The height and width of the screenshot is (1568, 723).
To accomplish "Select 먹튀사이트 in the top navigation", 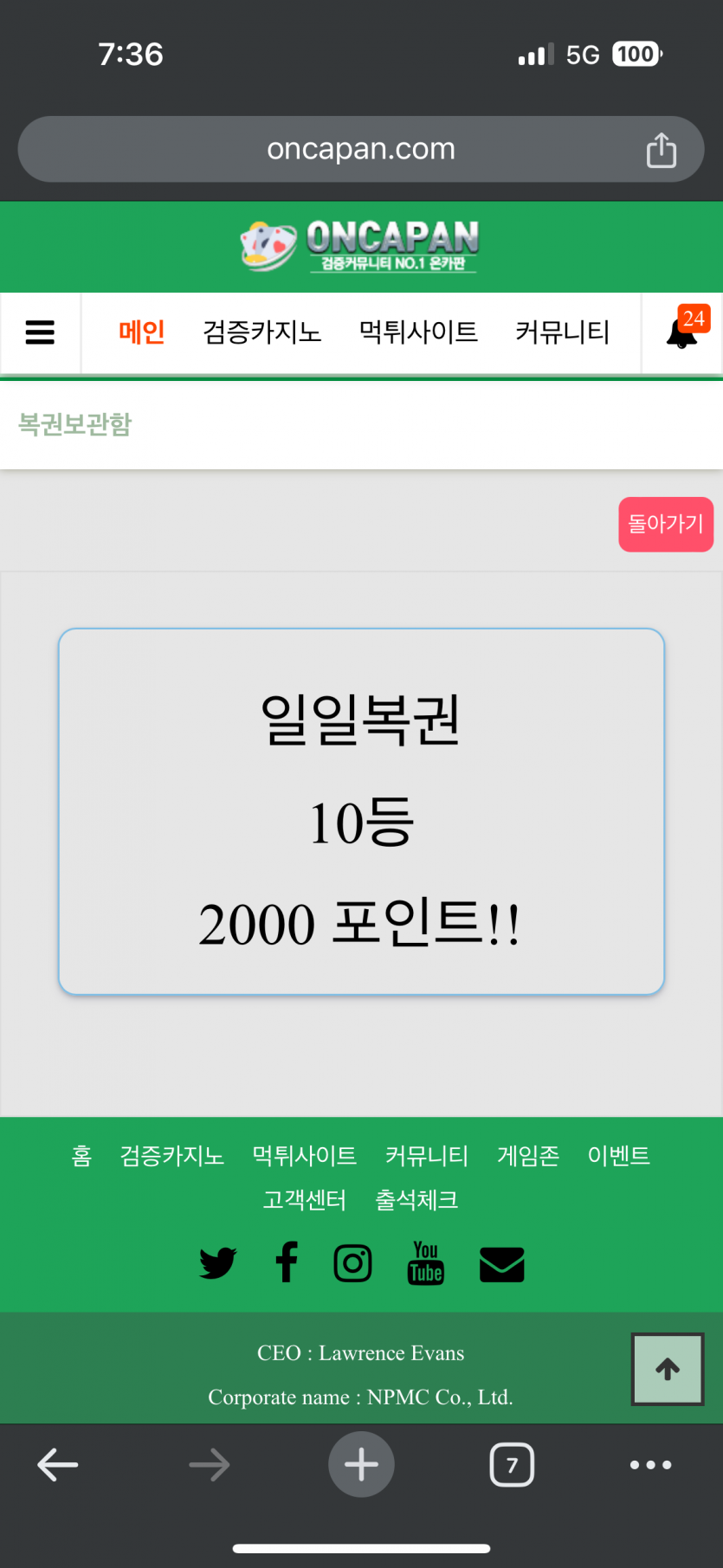I will click(x=419, y=332).
